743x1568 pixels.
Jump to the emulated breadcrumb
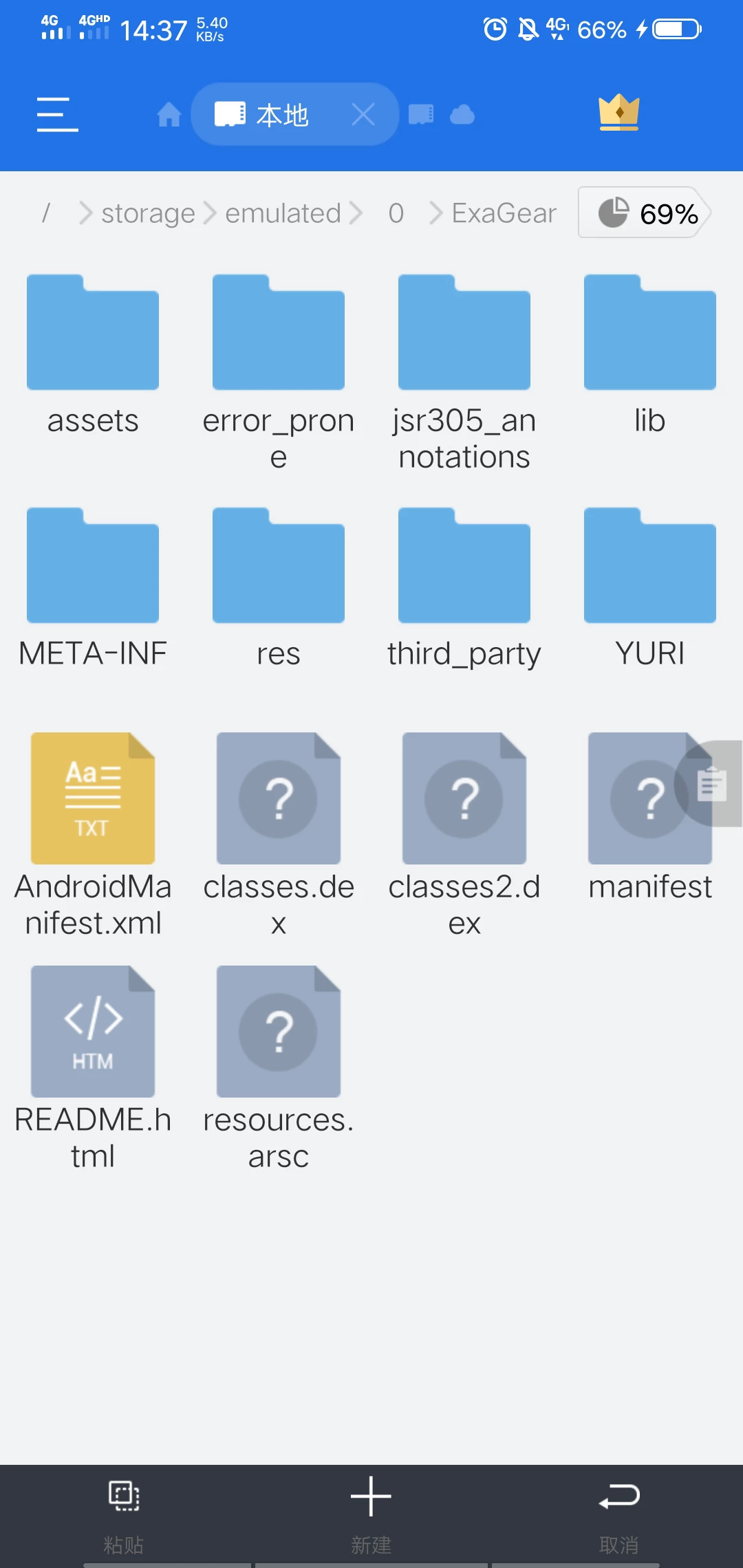283,213
